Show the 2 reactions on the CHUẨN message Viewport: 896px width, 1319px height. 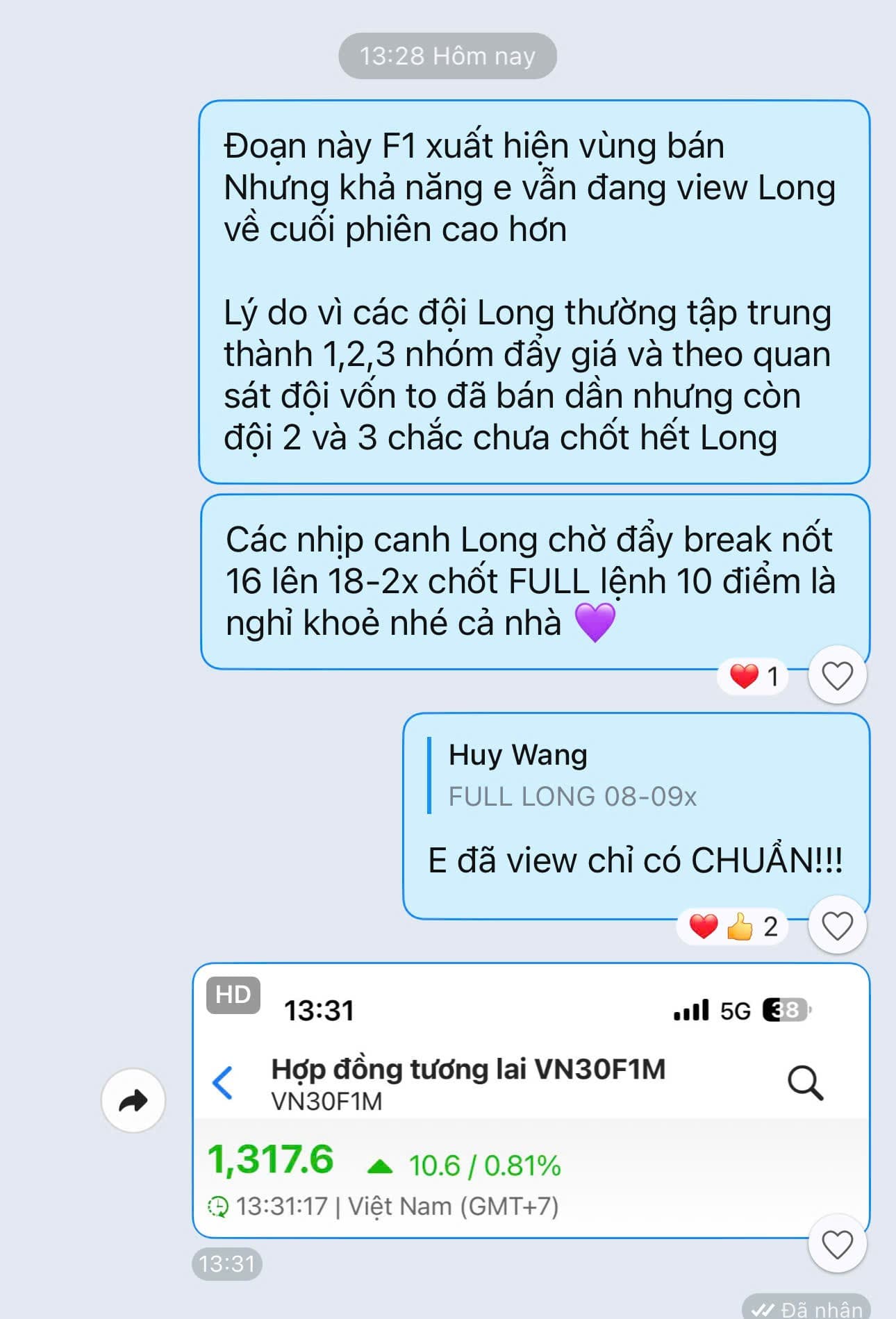click(x=732, y=927)
